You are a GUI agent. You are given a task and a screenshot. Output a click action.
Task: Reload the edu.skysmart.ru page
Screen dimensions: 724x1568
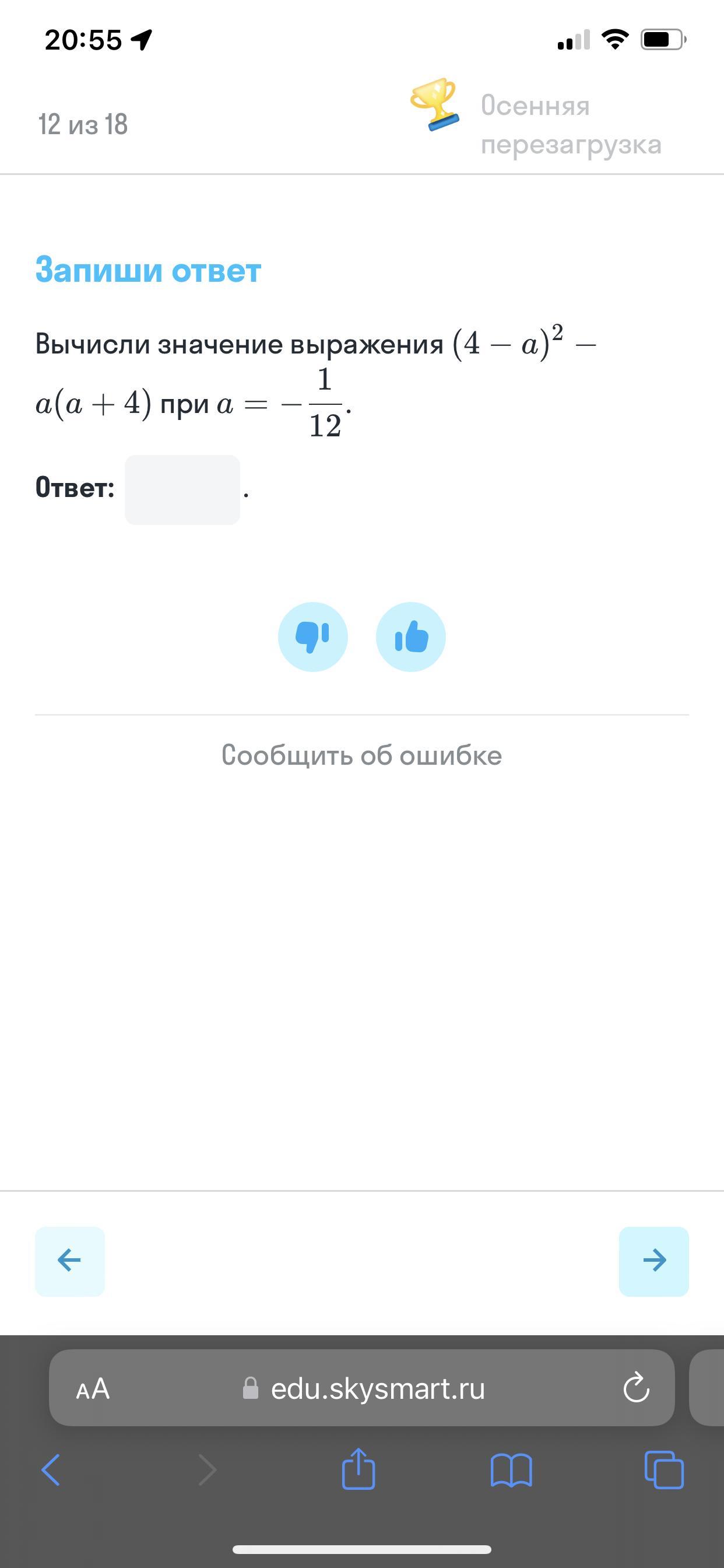point(637,1388)
